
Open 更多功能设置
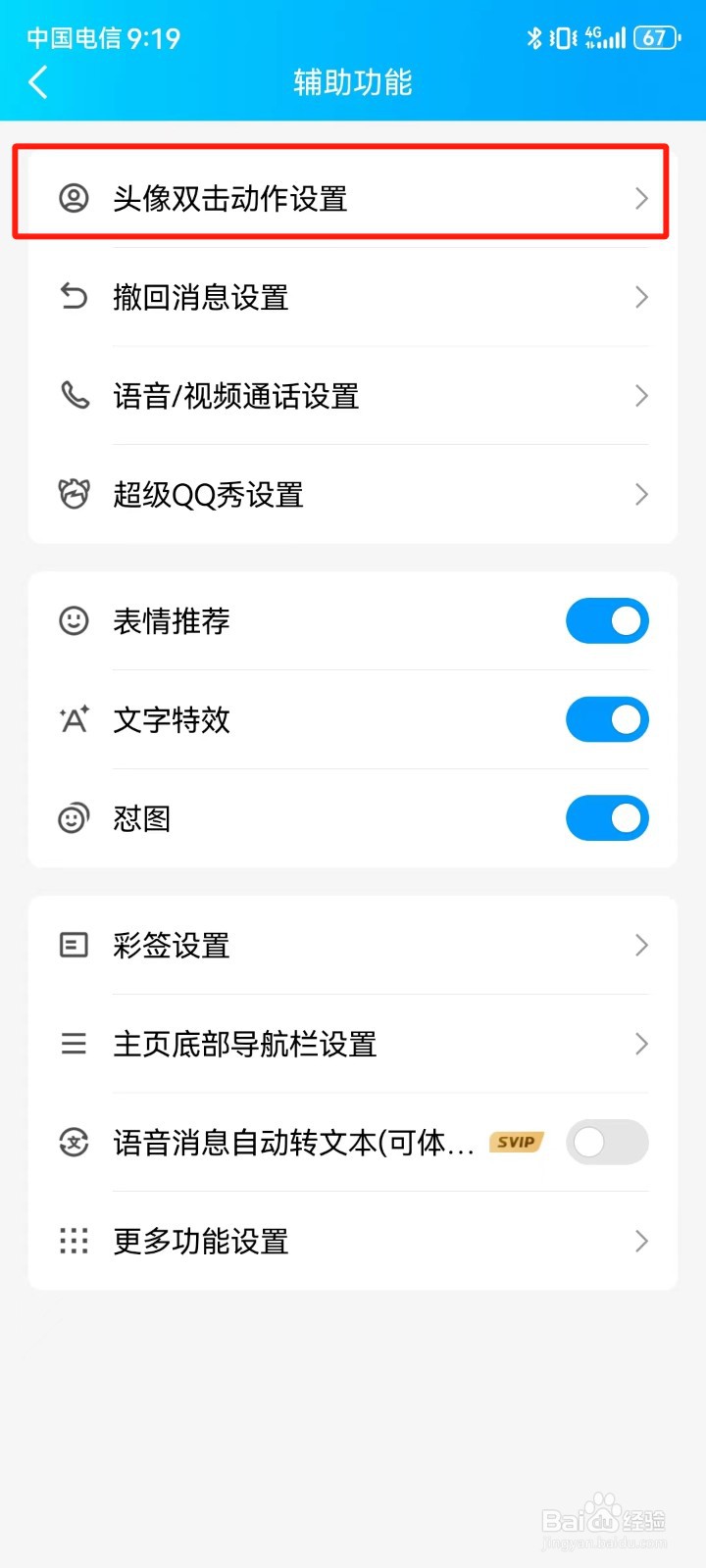(x=353, y=1241)
